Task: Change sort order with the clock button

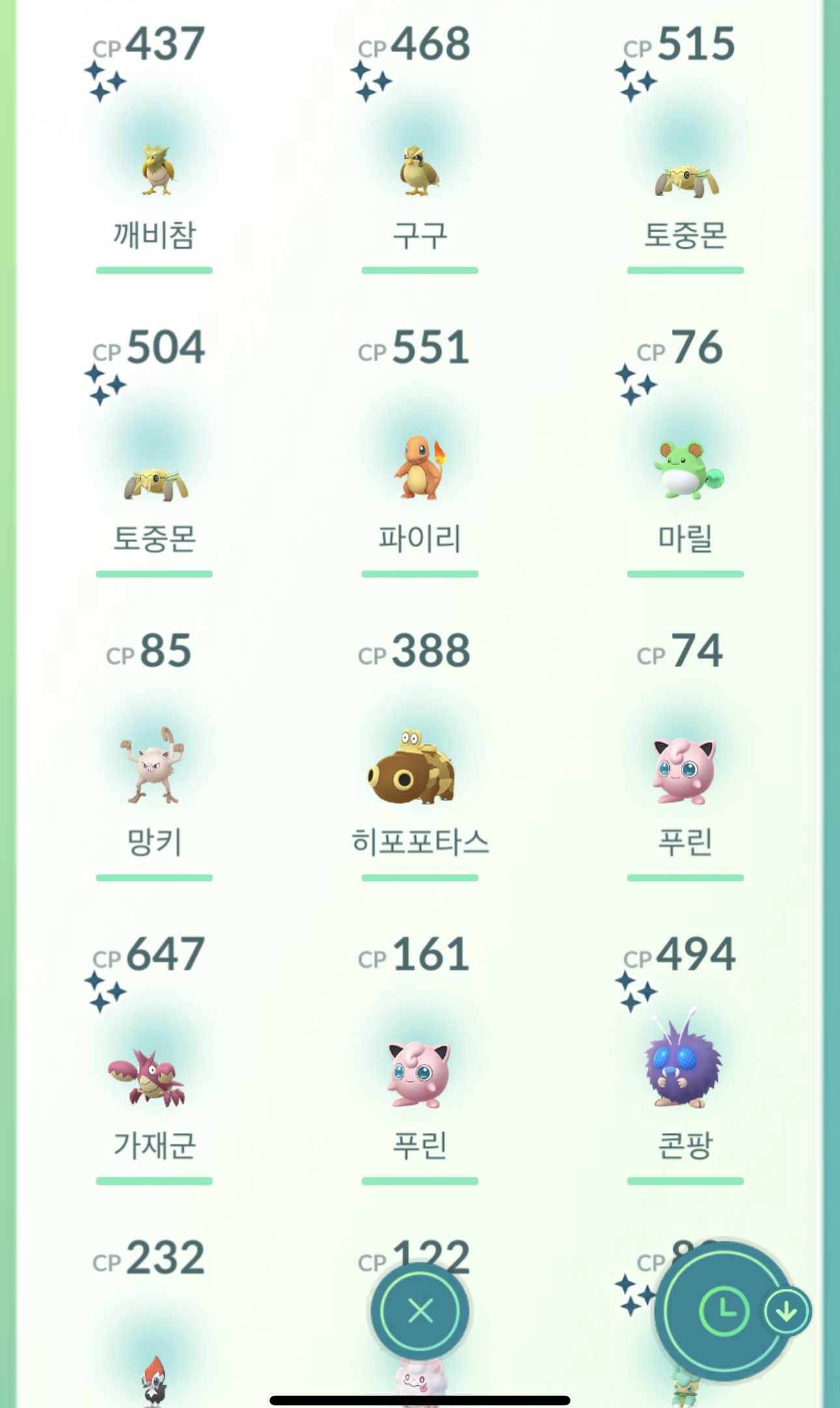Action: [x=723, y=1311]
